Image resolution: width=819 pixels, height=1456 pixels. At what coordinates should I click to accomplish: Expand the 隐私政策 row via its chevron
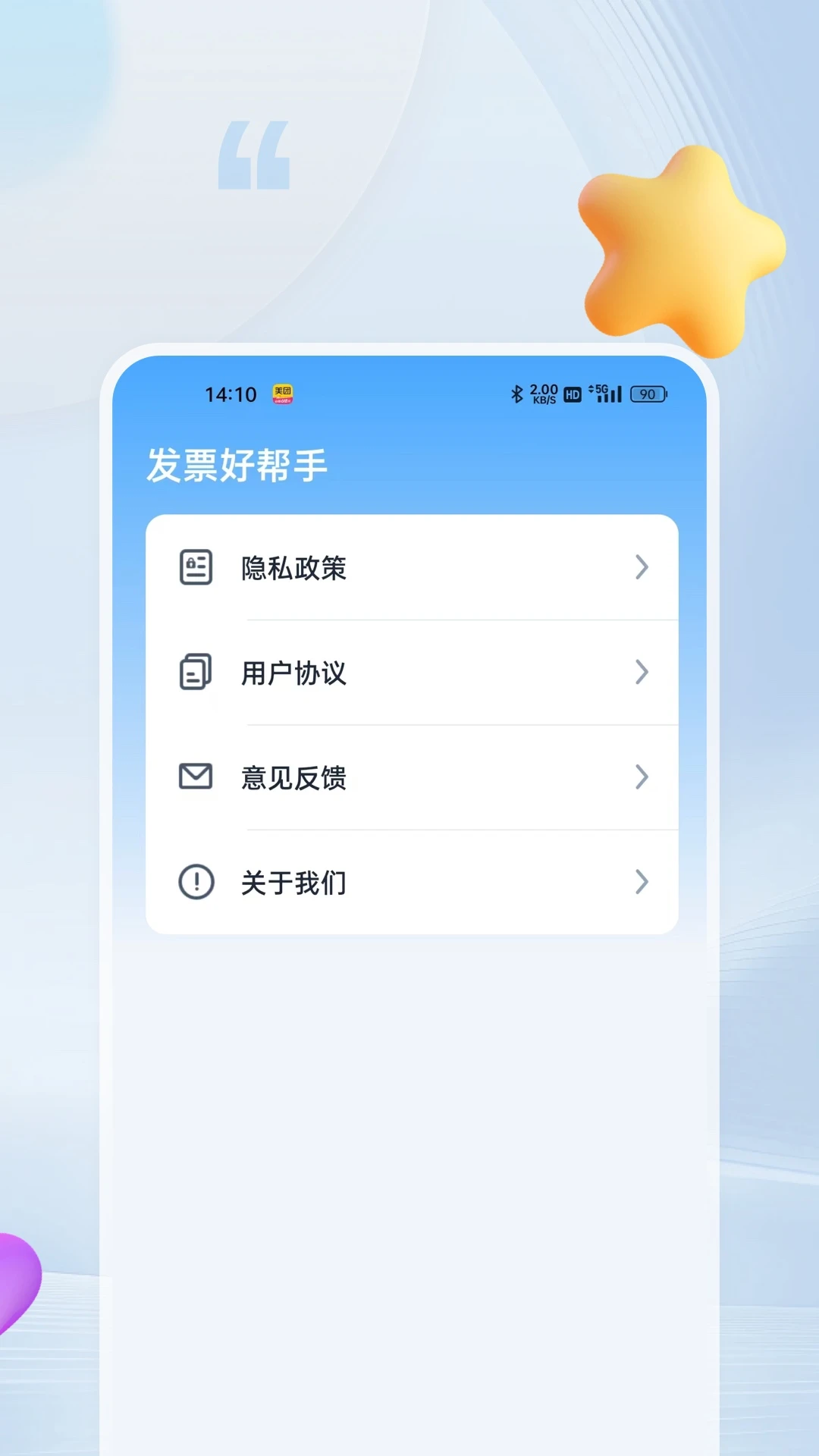coord(643,567)
